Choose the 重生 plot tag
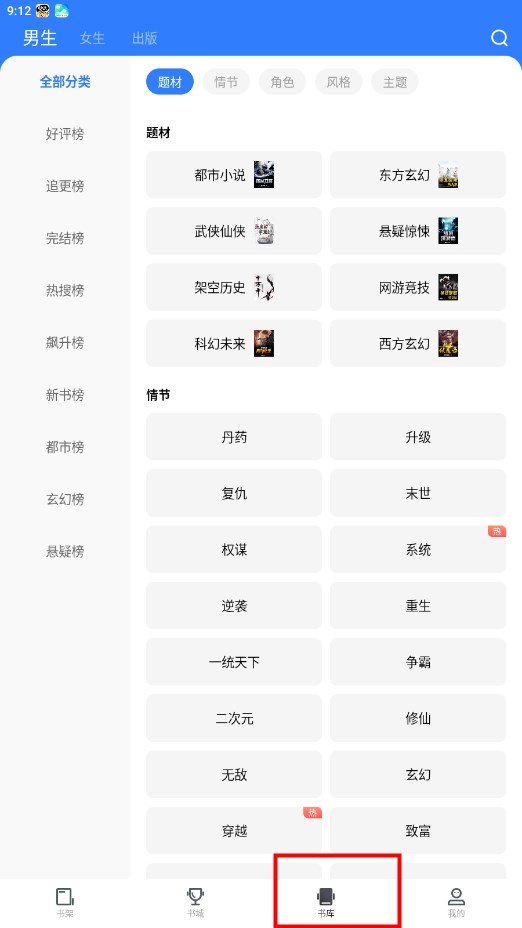This screenshot has height=928, width=522. (x=418, y=605)
